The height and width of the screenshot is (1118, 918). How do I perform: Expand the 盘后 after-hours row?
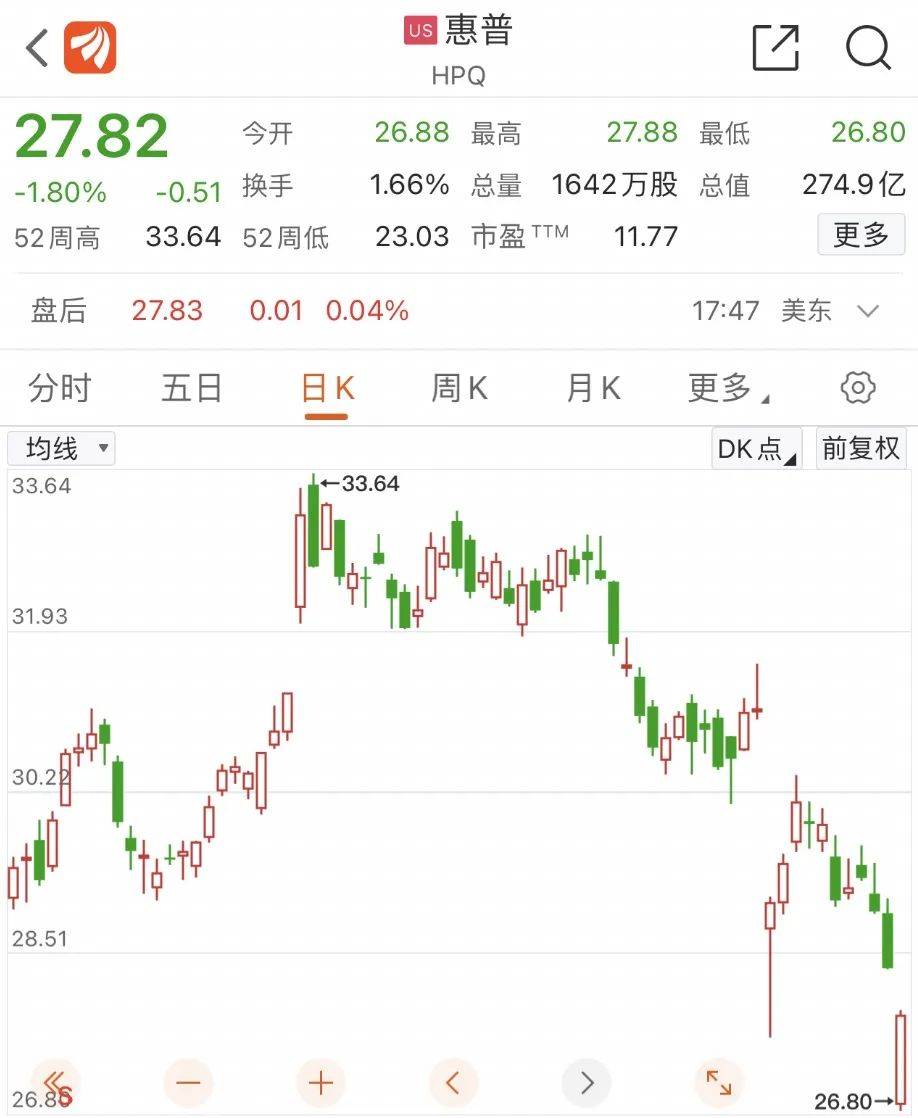[867, 311]
